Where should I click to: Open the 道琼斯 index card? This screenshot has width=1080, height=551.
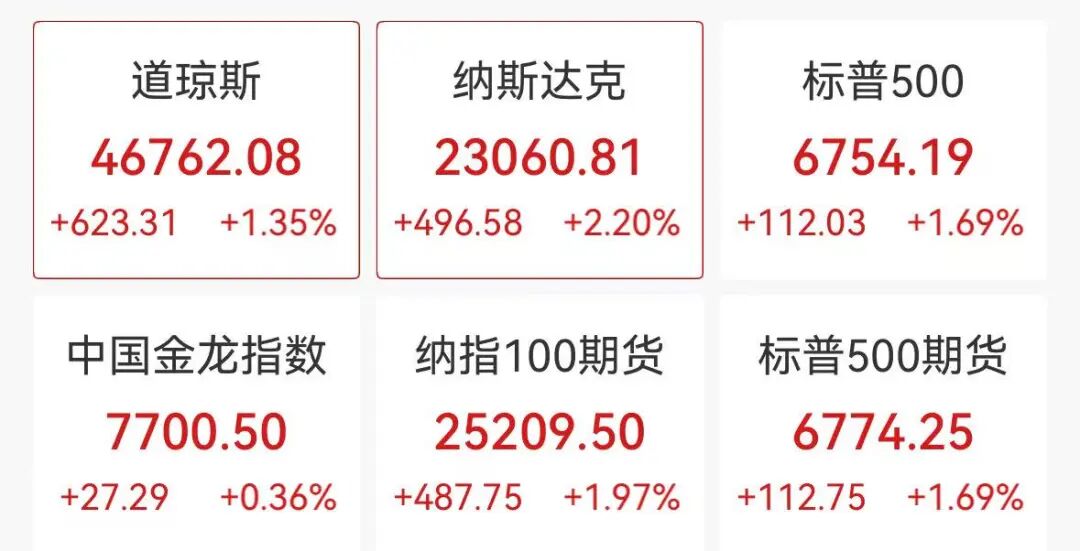click(196, 150)
